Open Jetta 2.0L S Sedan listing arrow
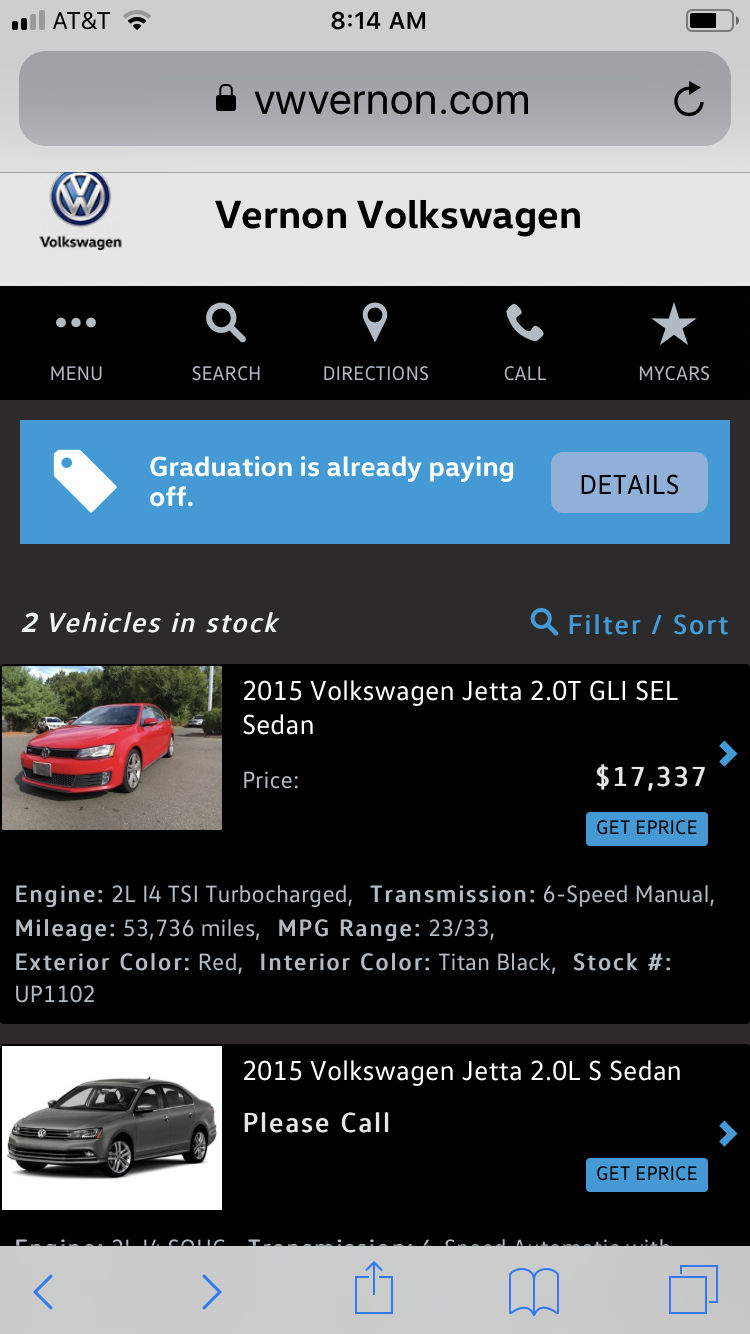Viewport: 750px width, 1334px height. click(x=728, y=1133)
